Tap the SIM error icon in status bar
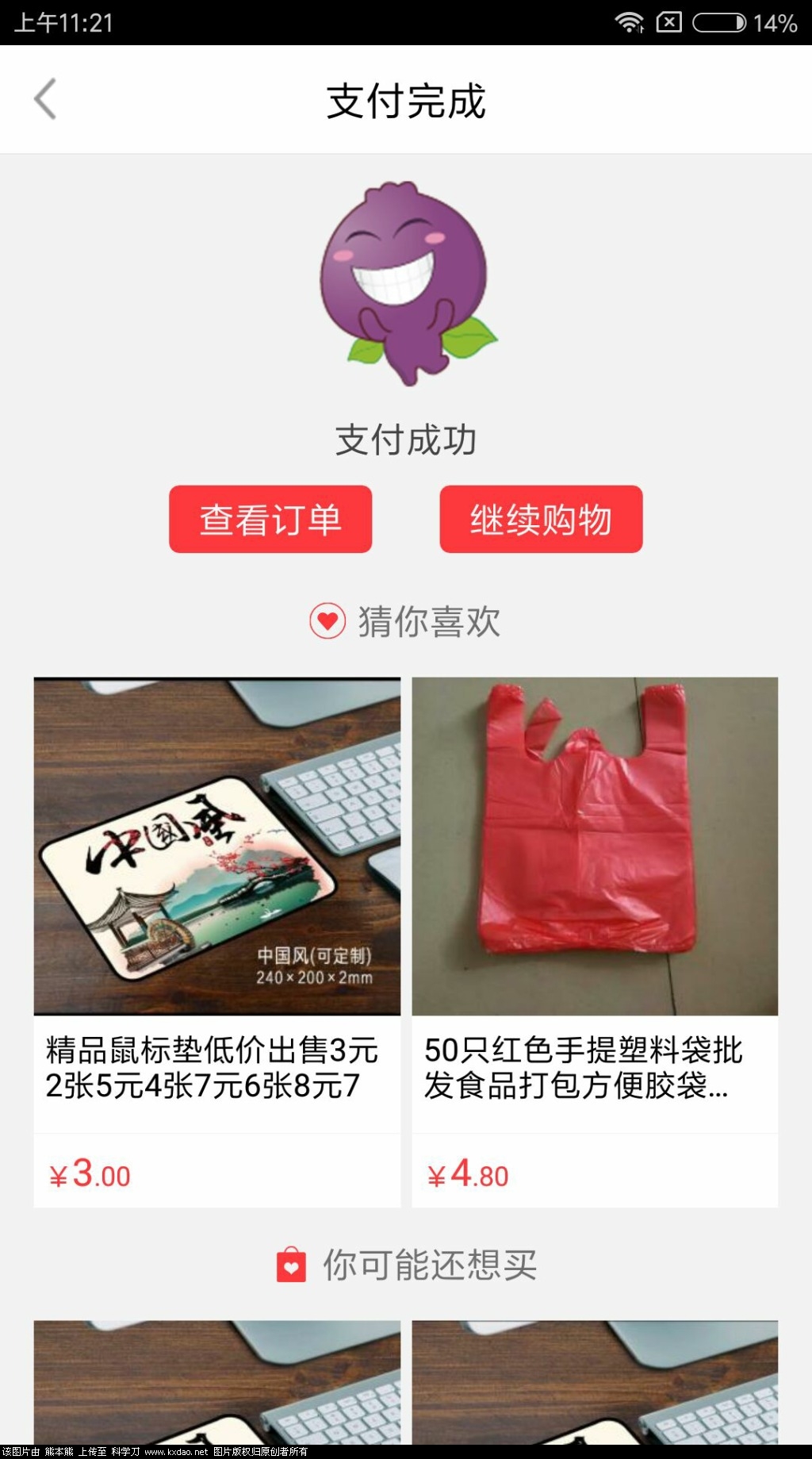This screenshot has width=812, height=1459. [x=668, y=22]
